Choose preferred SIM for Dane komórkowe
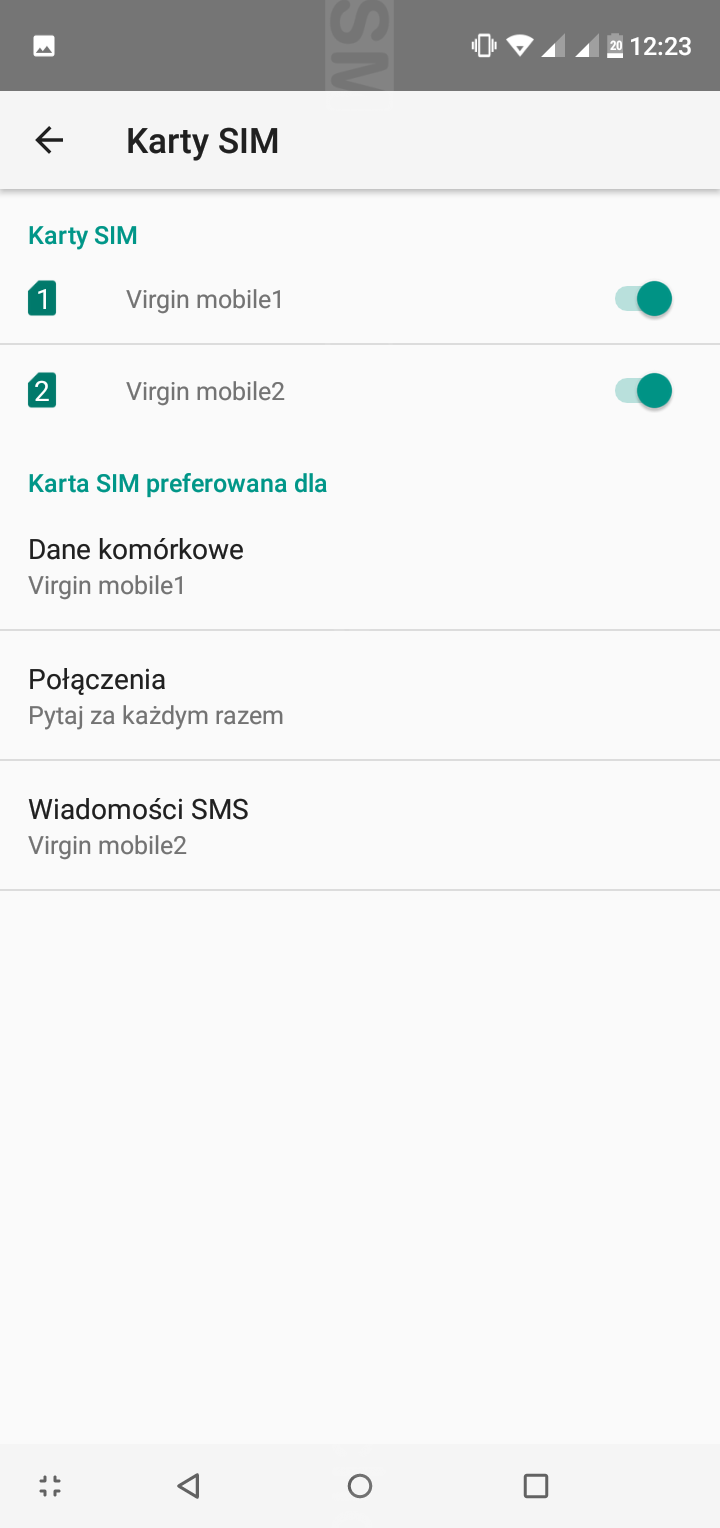720x1528 pixels. [x=360, y=566]
